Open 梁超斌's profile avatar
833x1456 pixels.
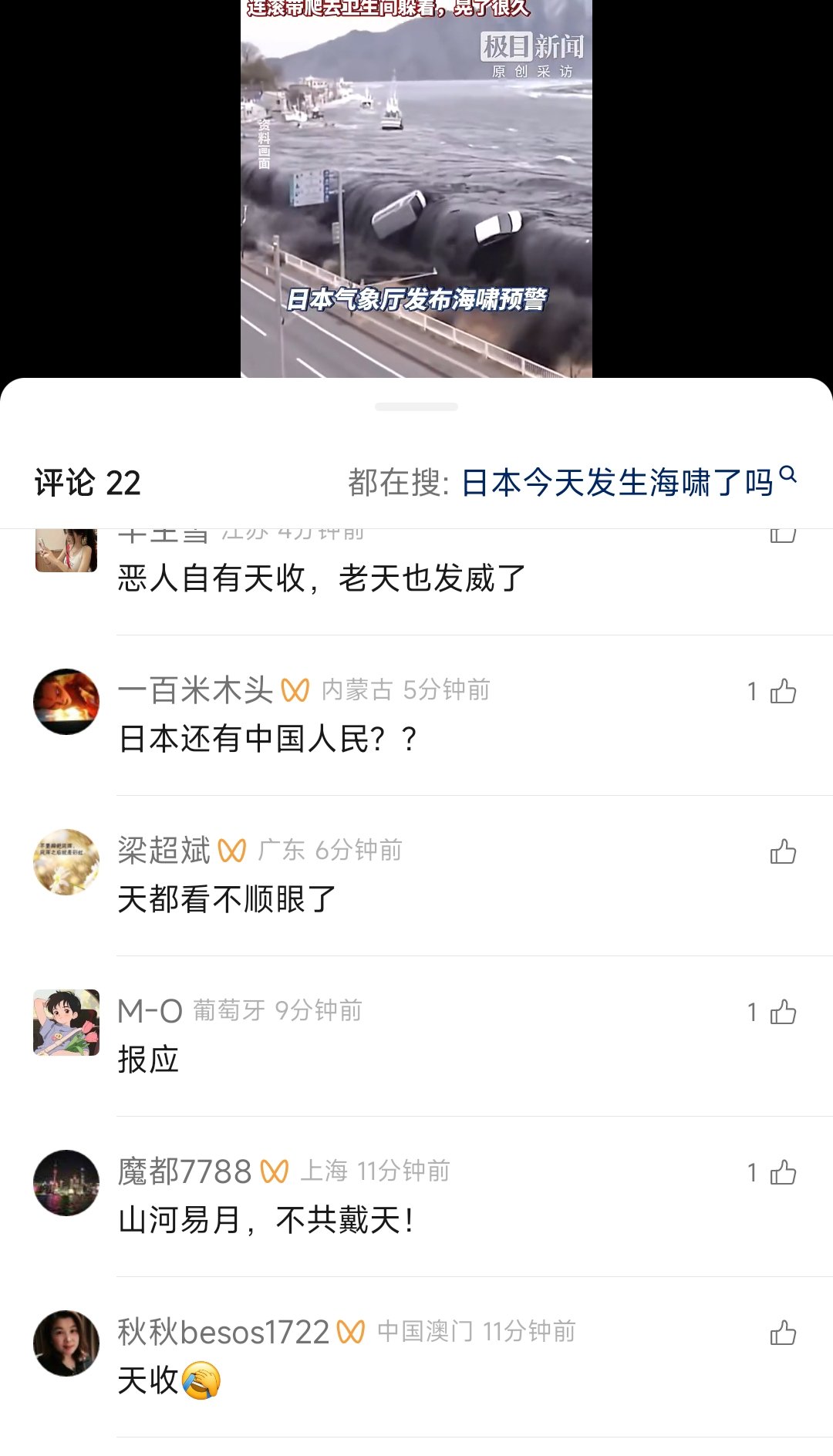click(66, 861)
